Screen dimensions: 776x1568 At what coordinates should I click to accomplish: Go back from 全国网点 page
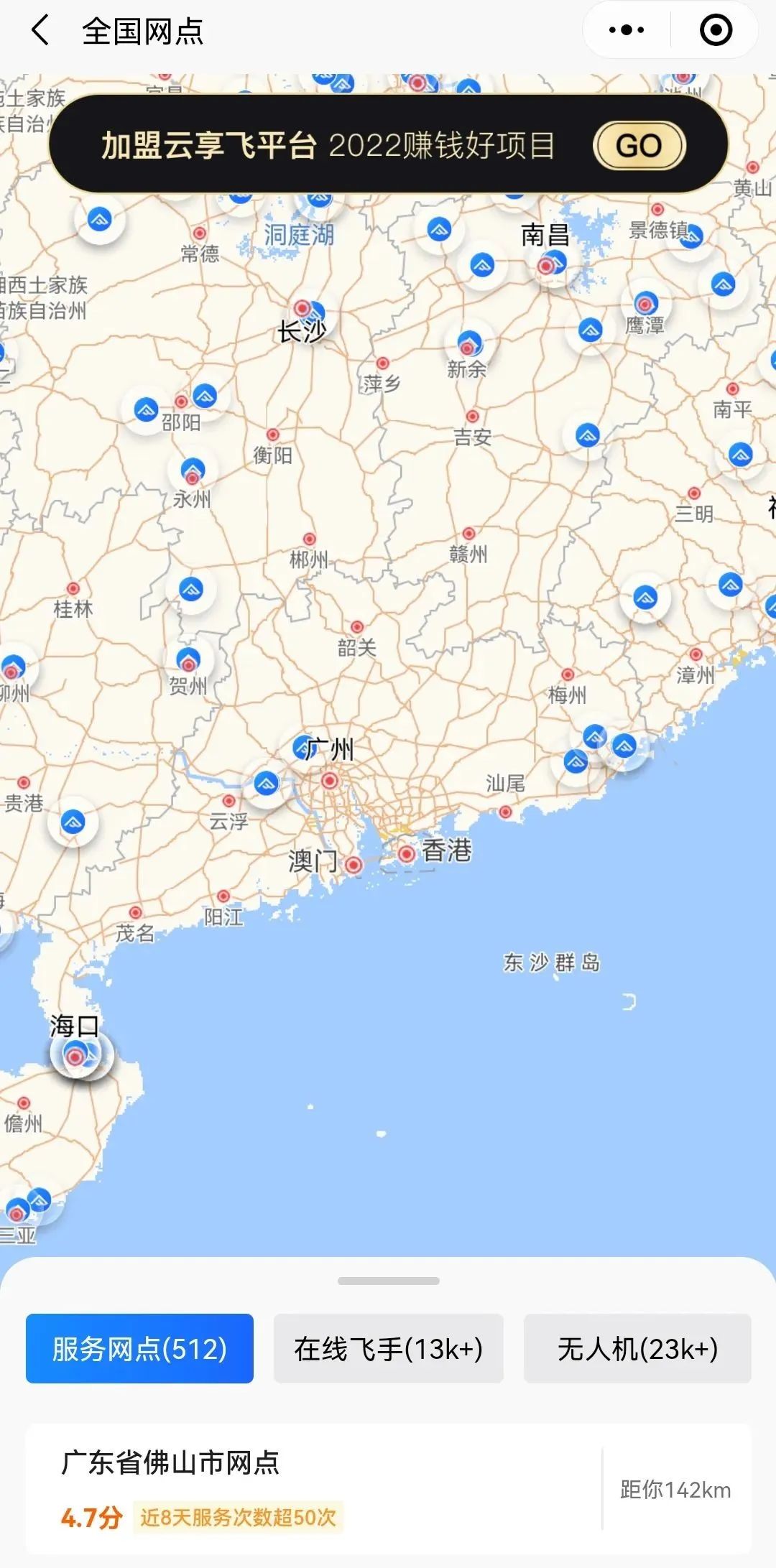click(41, 31)
